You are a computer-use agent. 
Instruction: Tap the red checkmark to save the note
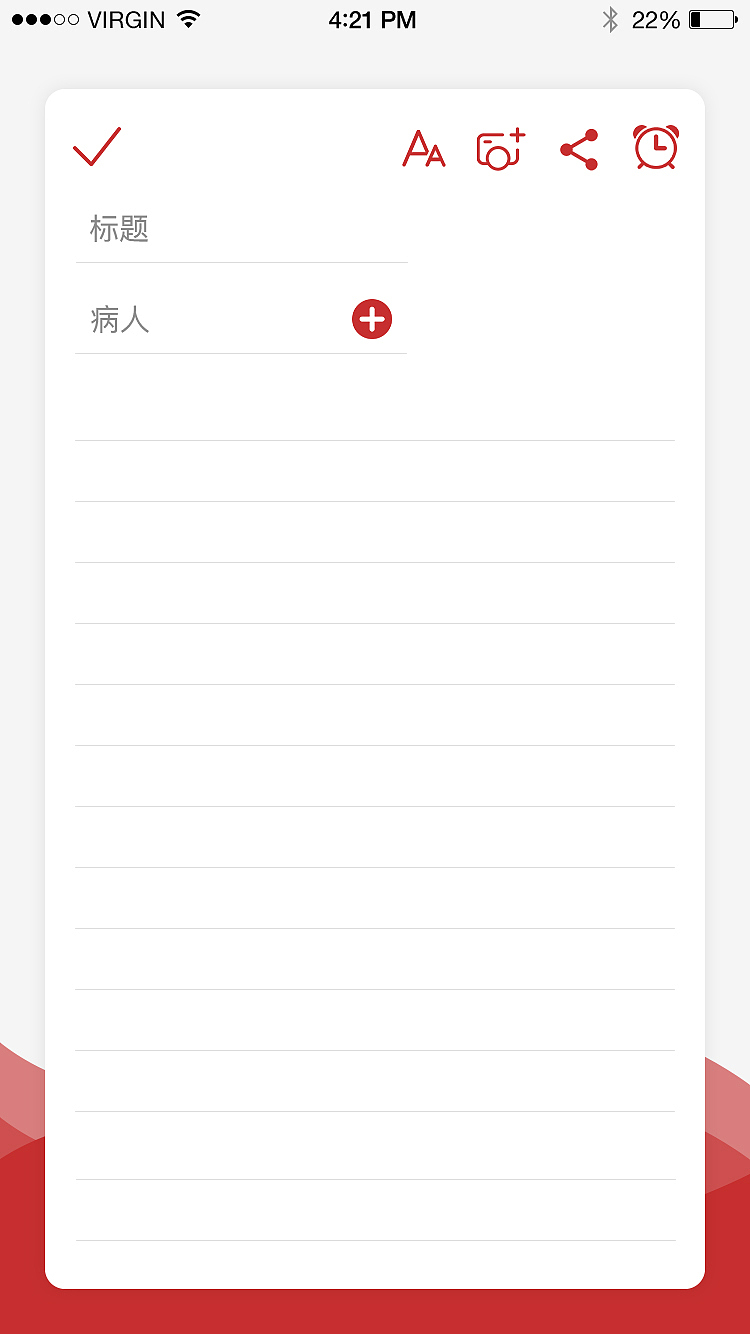96,148
